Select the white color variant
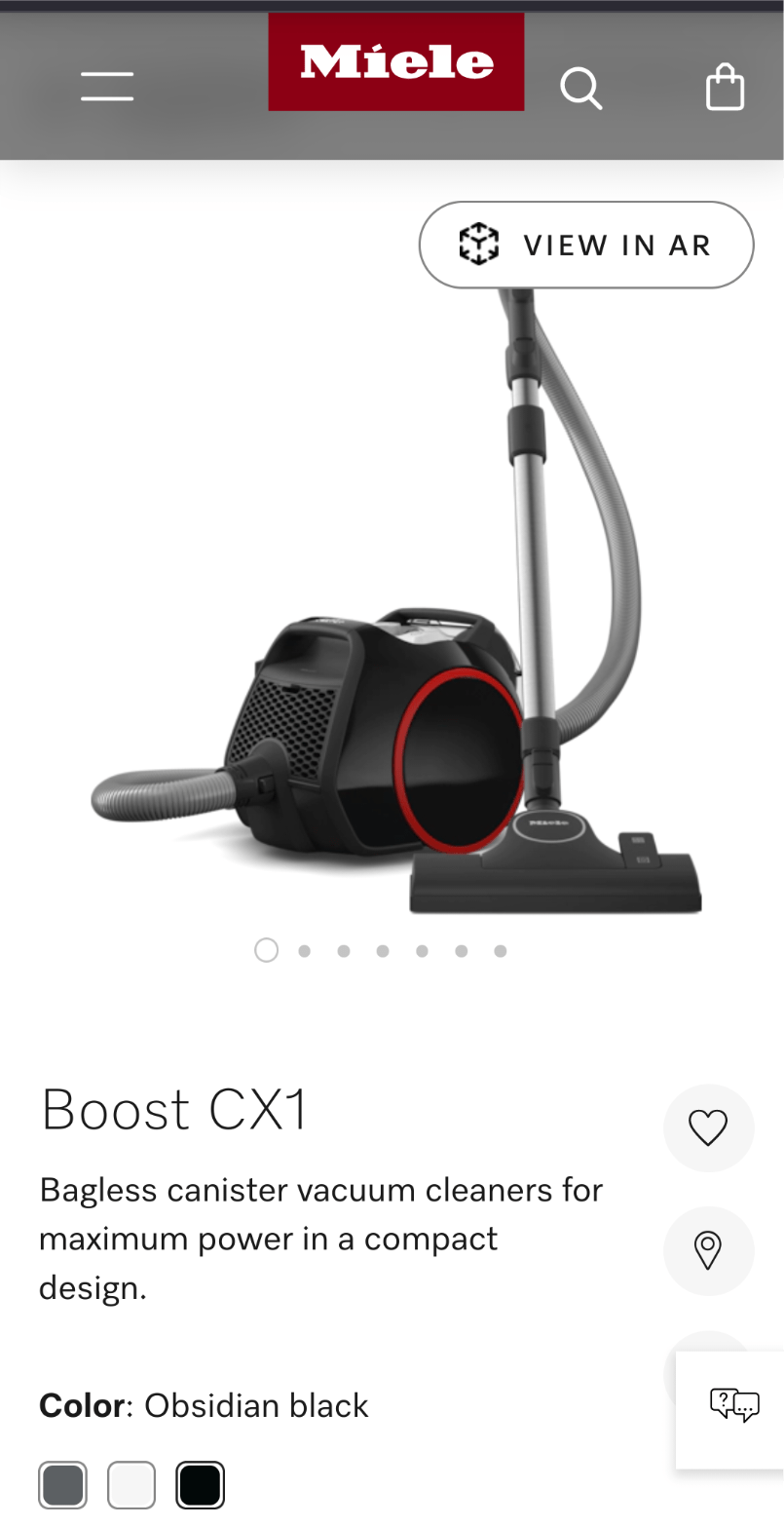This screenshot has height=1527, width=784. (131, 1483)
